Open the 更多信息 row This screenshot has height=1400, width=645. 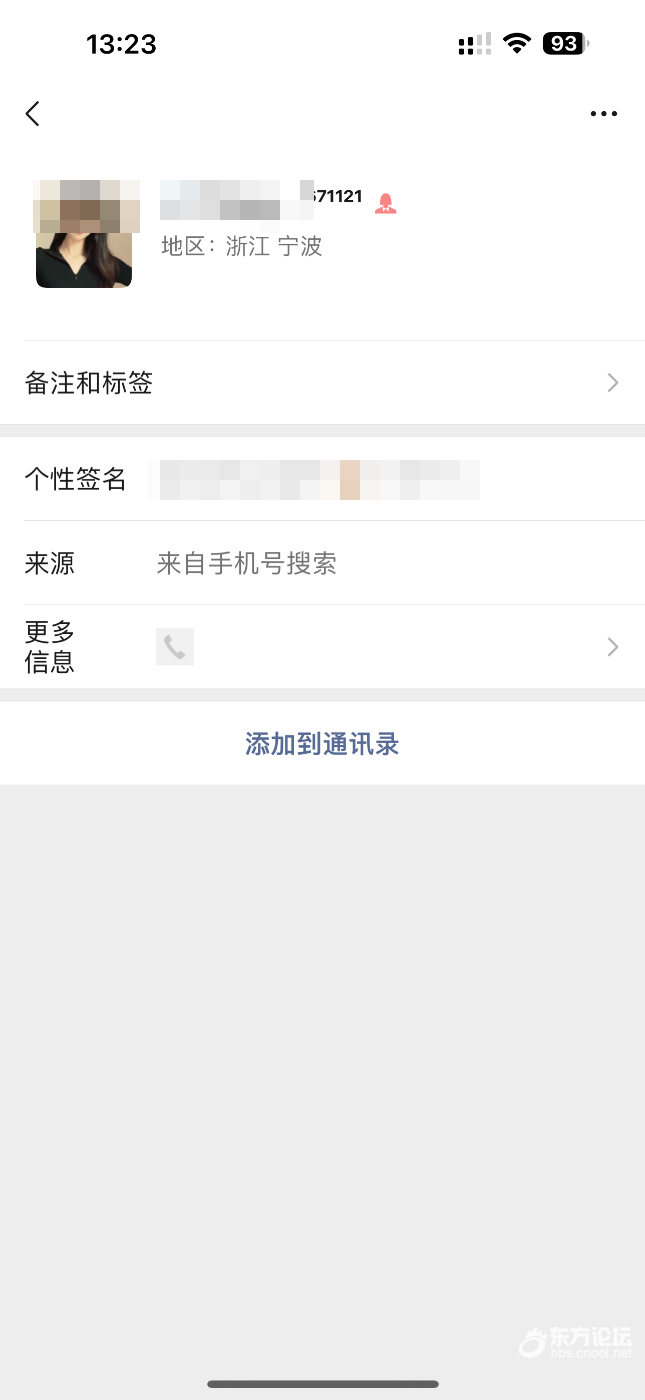tap(322, 647)
